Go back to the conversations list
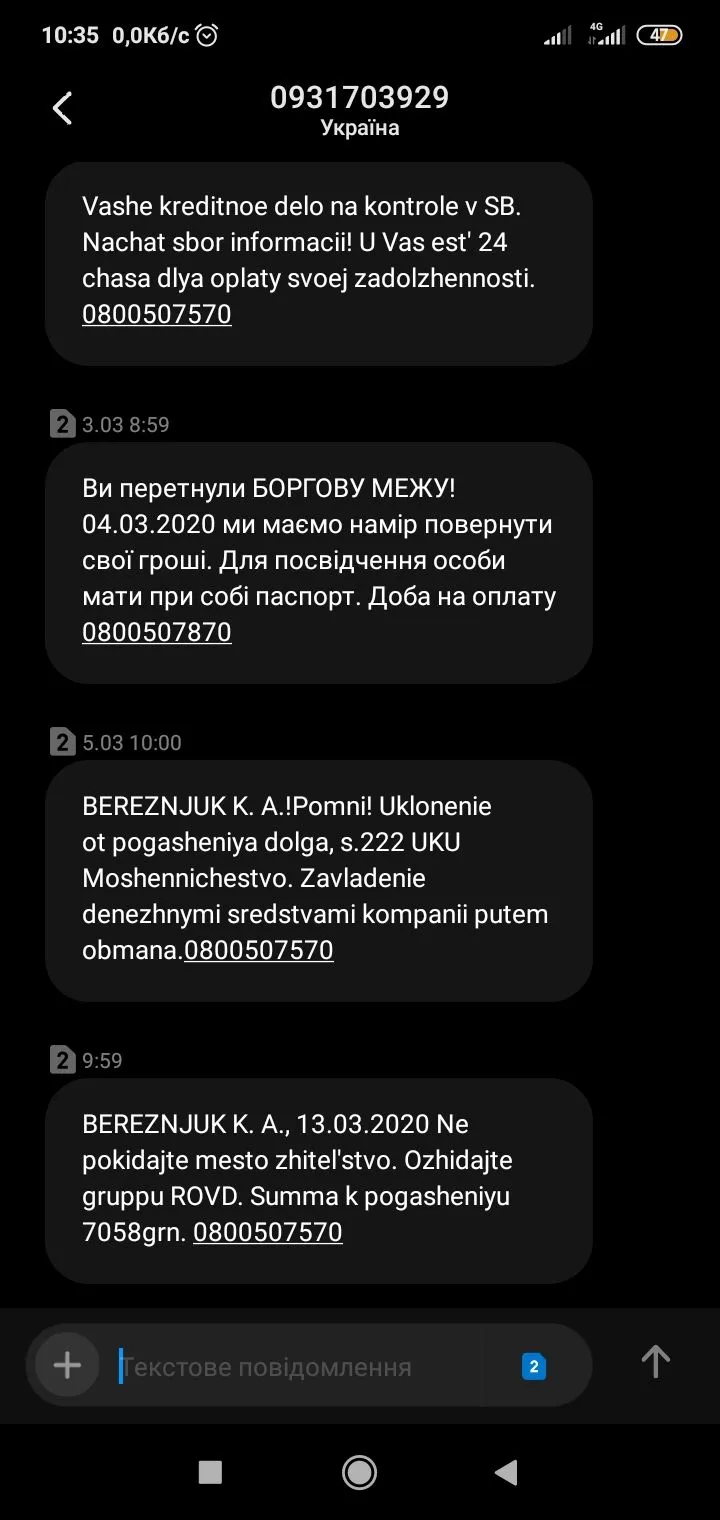This screenshot has height=1520, width=720. tap(62, 109)
